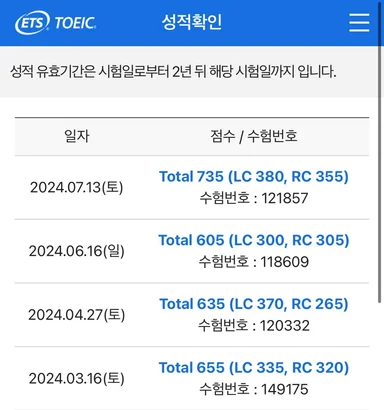View the Total 655 score result
Image resolution: width=384 pixels, height=410 pixels.
[254, 367]
